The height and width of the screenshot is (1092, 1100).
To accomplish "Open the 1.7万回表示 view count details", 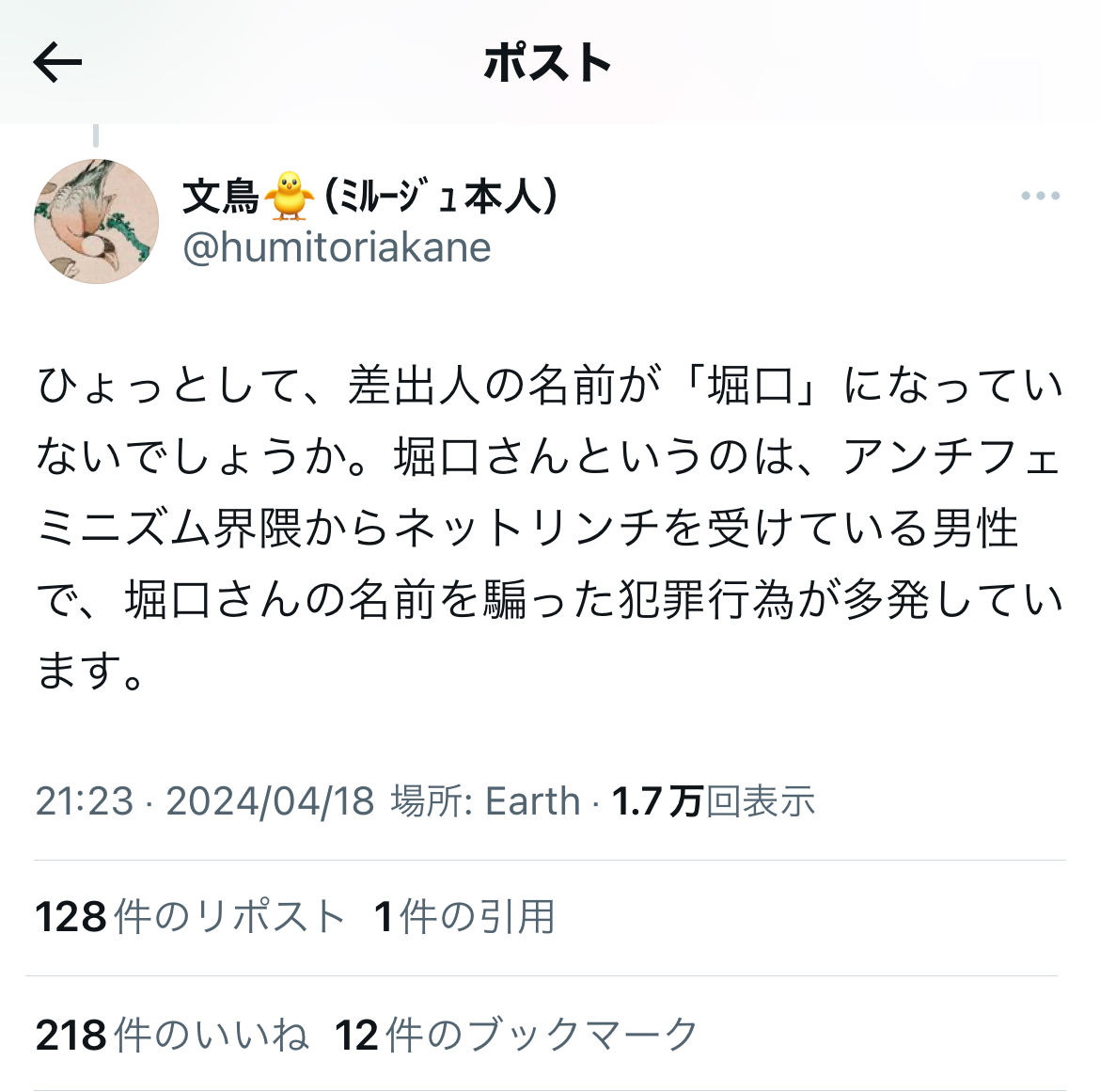I will click(713, 801).
